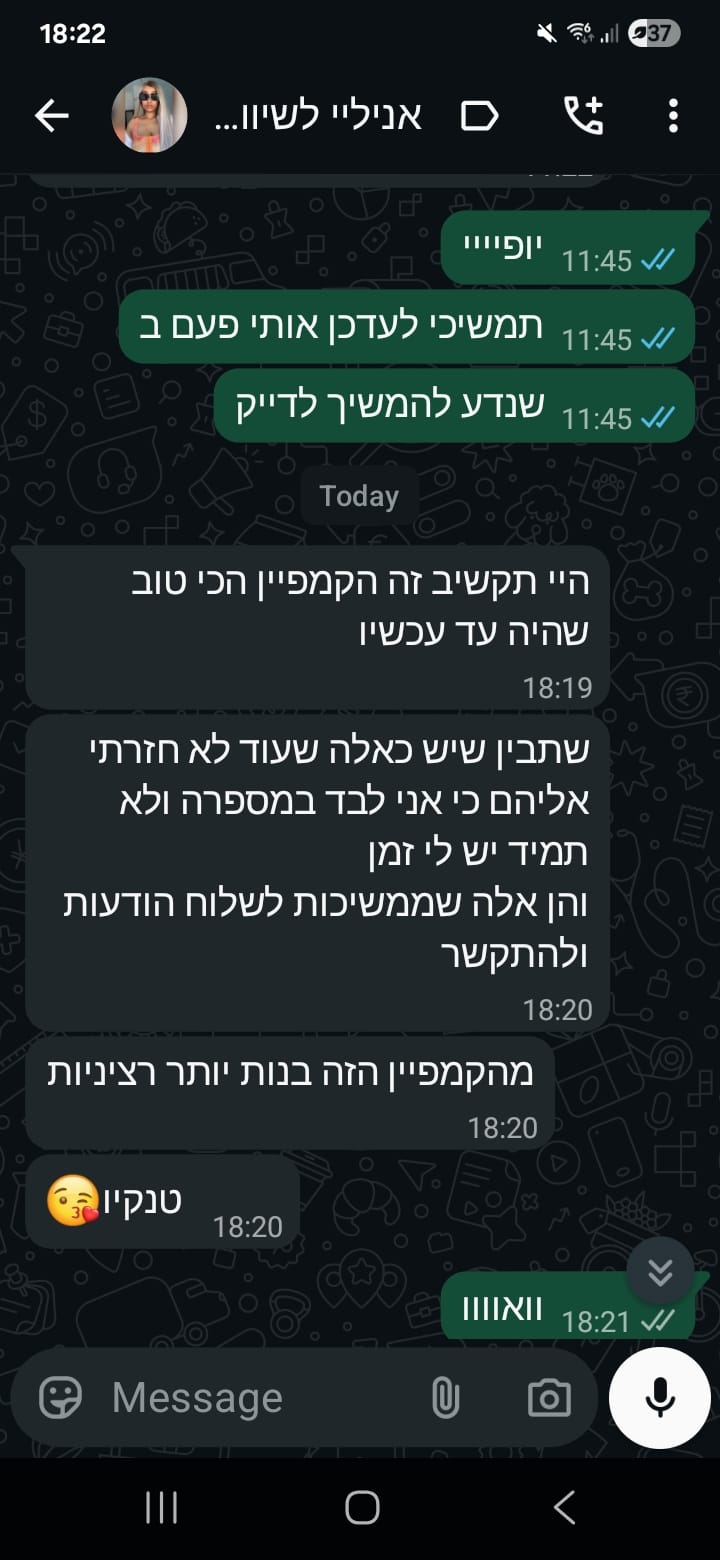Viewport: 720px width, 1560px height.
Task: Open the label tag icon
Action: [479, 117]
